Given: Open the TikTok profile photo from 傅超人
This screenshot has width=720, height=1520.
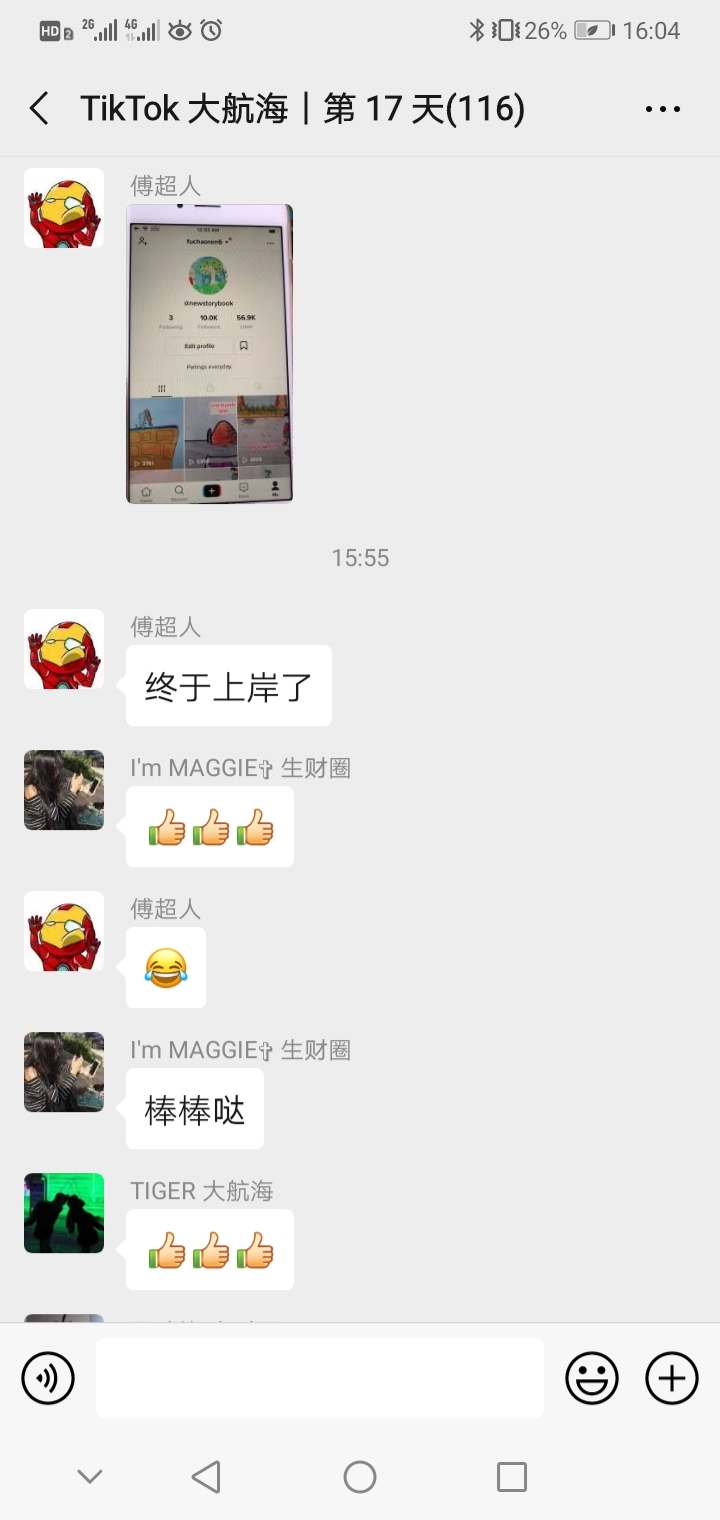Looking at the screenshot, I should (210, 354).
